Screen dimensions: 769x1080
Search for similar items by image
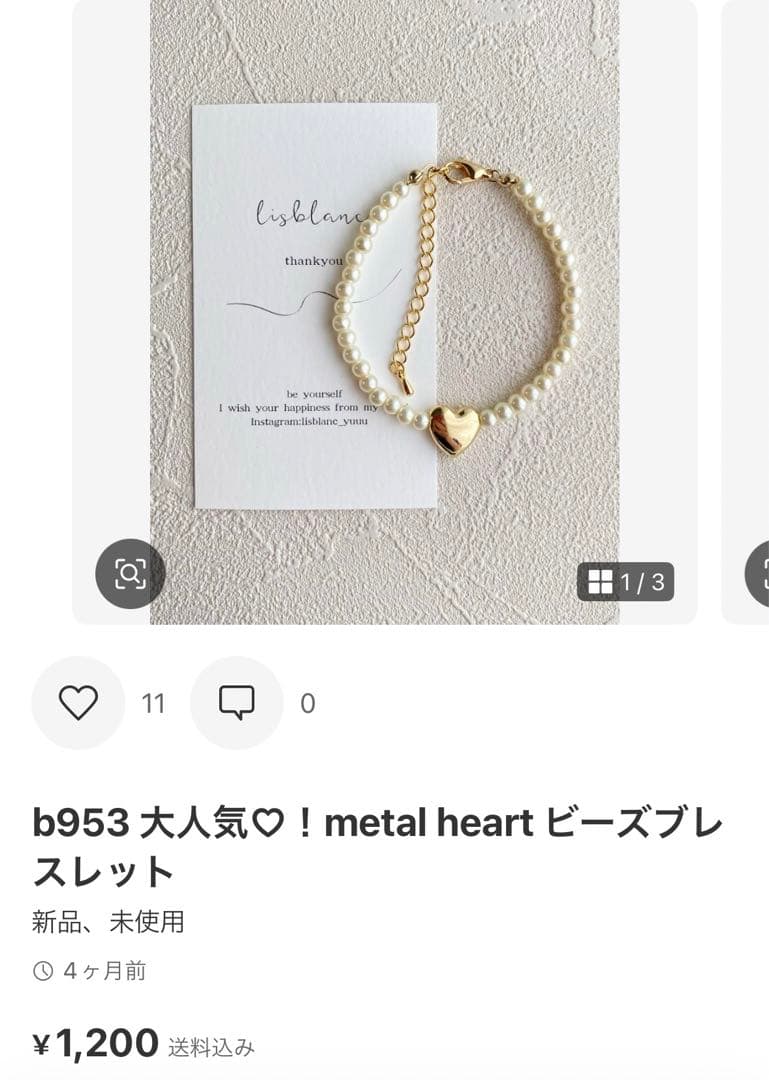[x=130, y=574]
